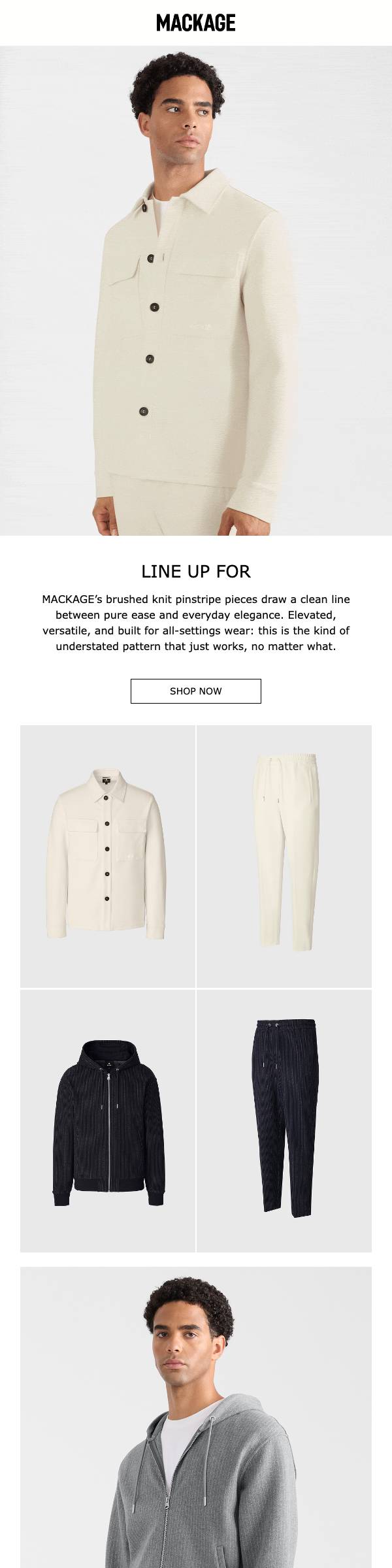View the navy pinstripe pants tile
392x1568 pixels.
pos(284,1120)
